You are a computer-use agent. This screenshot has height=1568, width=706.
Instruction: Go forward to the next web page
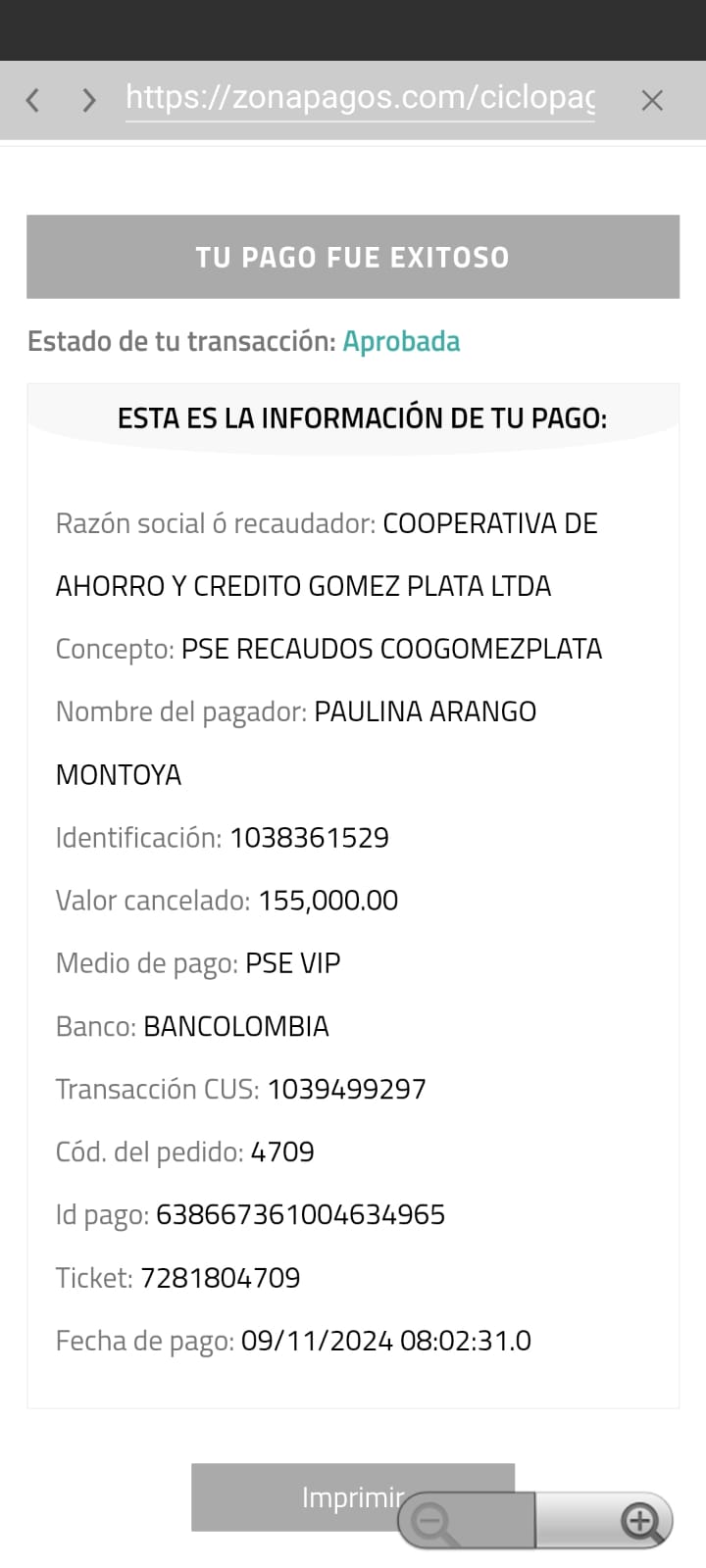point(89,100)
